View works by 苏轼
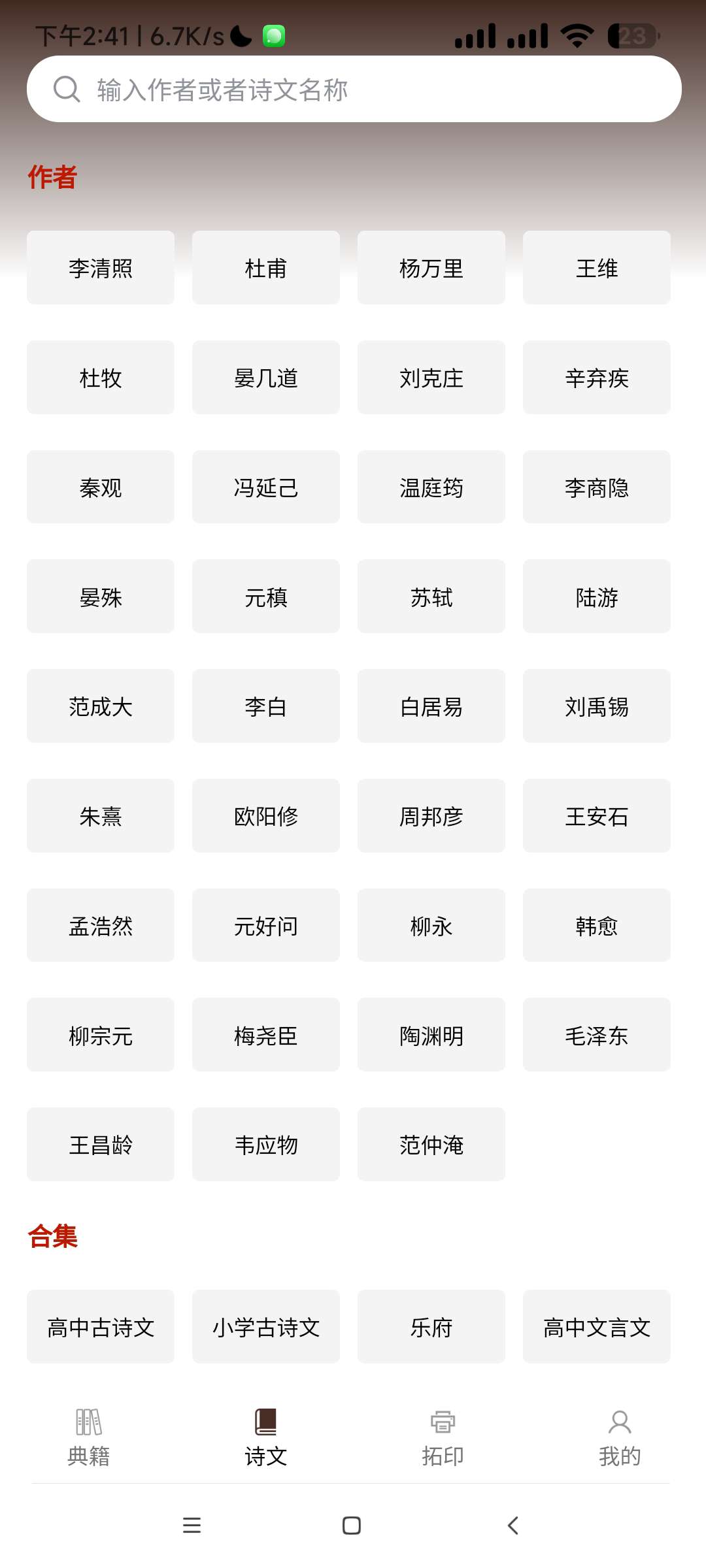The image size is (706, 1568). point(431,596)
